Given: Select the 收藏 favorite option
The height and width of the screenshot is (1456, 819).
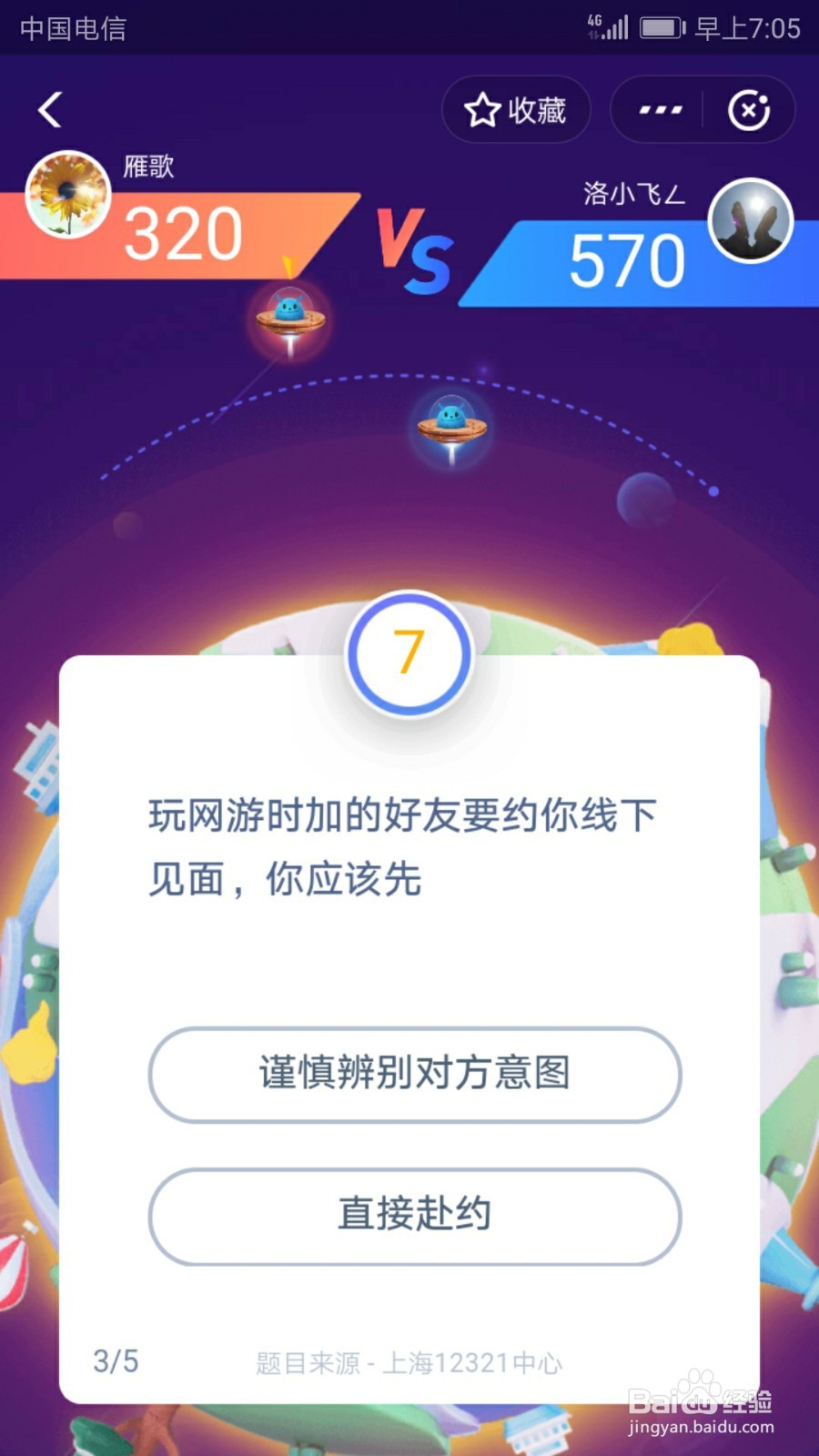Looking at the screenshot, I should pos(530,109).
